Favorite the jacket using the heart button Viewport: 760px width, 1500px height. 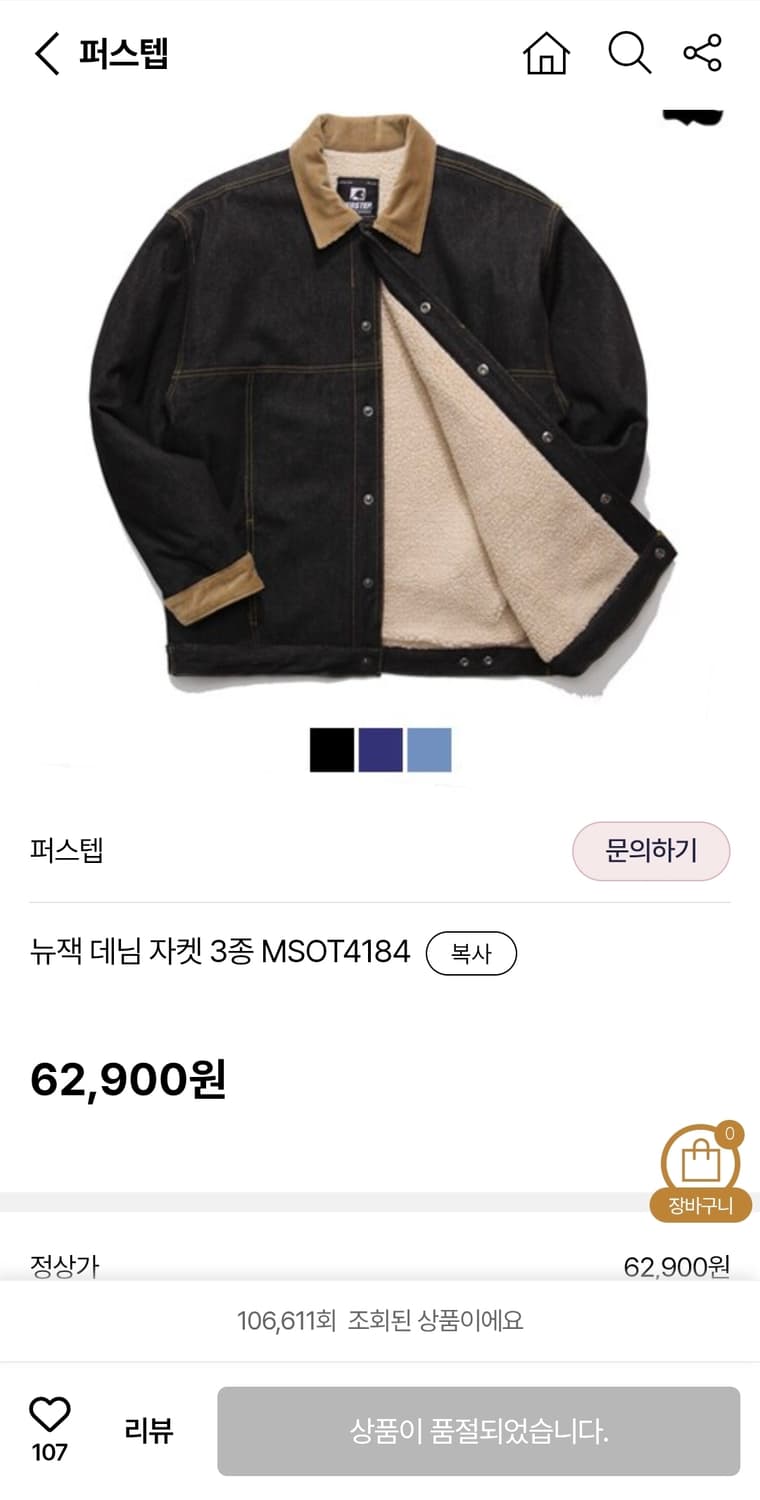[x=48, y=1415]
